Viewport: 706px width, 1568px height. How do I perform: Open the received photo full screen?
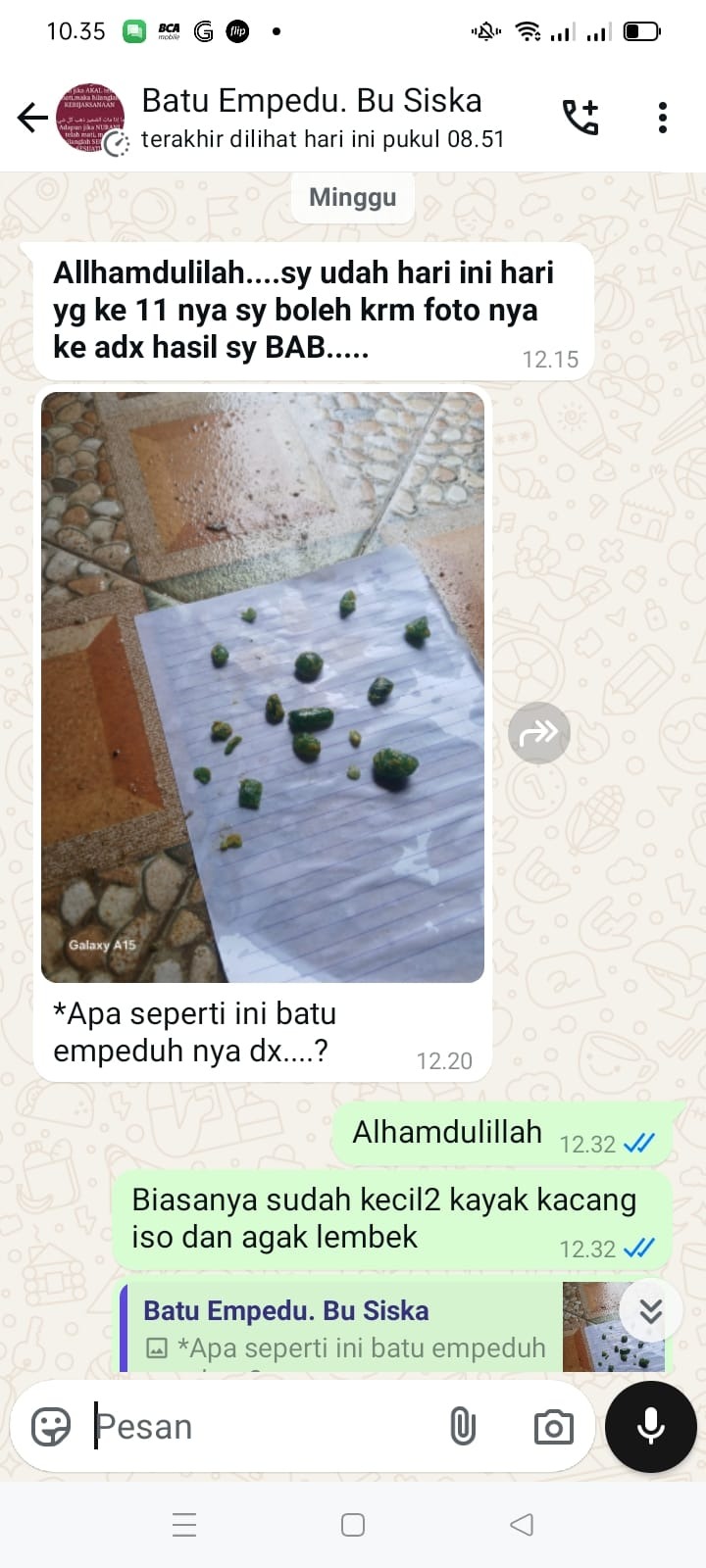[263, 686]
